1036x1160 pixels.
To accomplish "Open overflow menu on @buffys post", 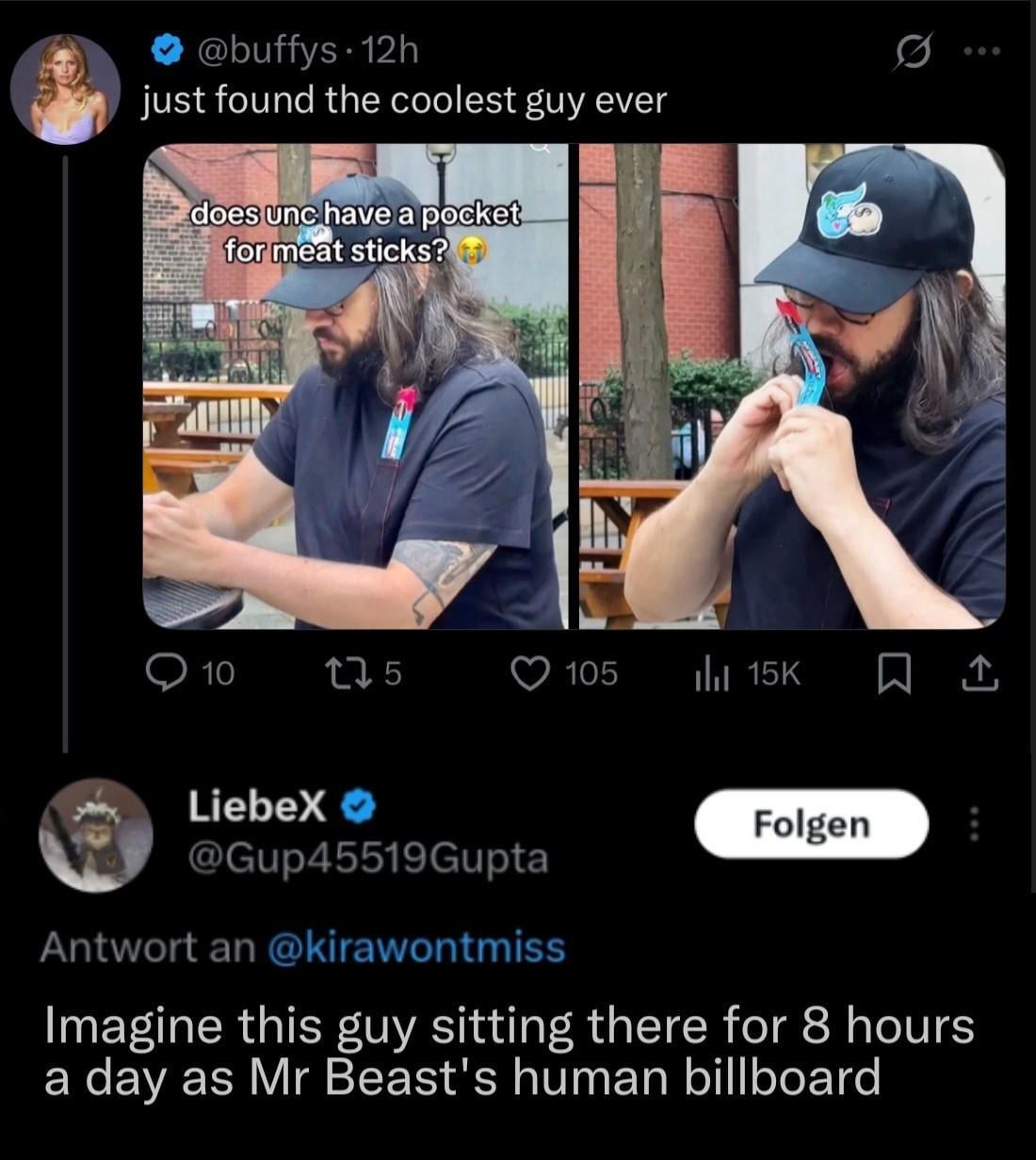I will pos(980,52).
